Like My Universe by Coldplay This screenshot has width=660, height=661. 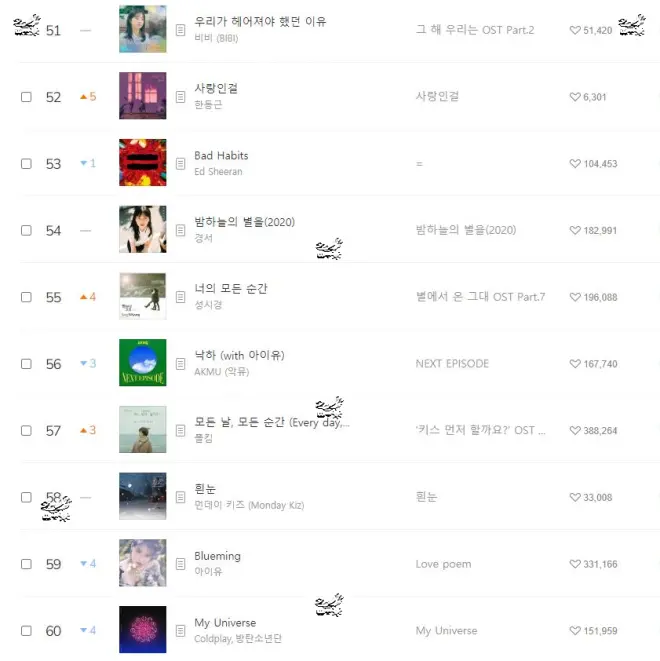pos(575,631)
